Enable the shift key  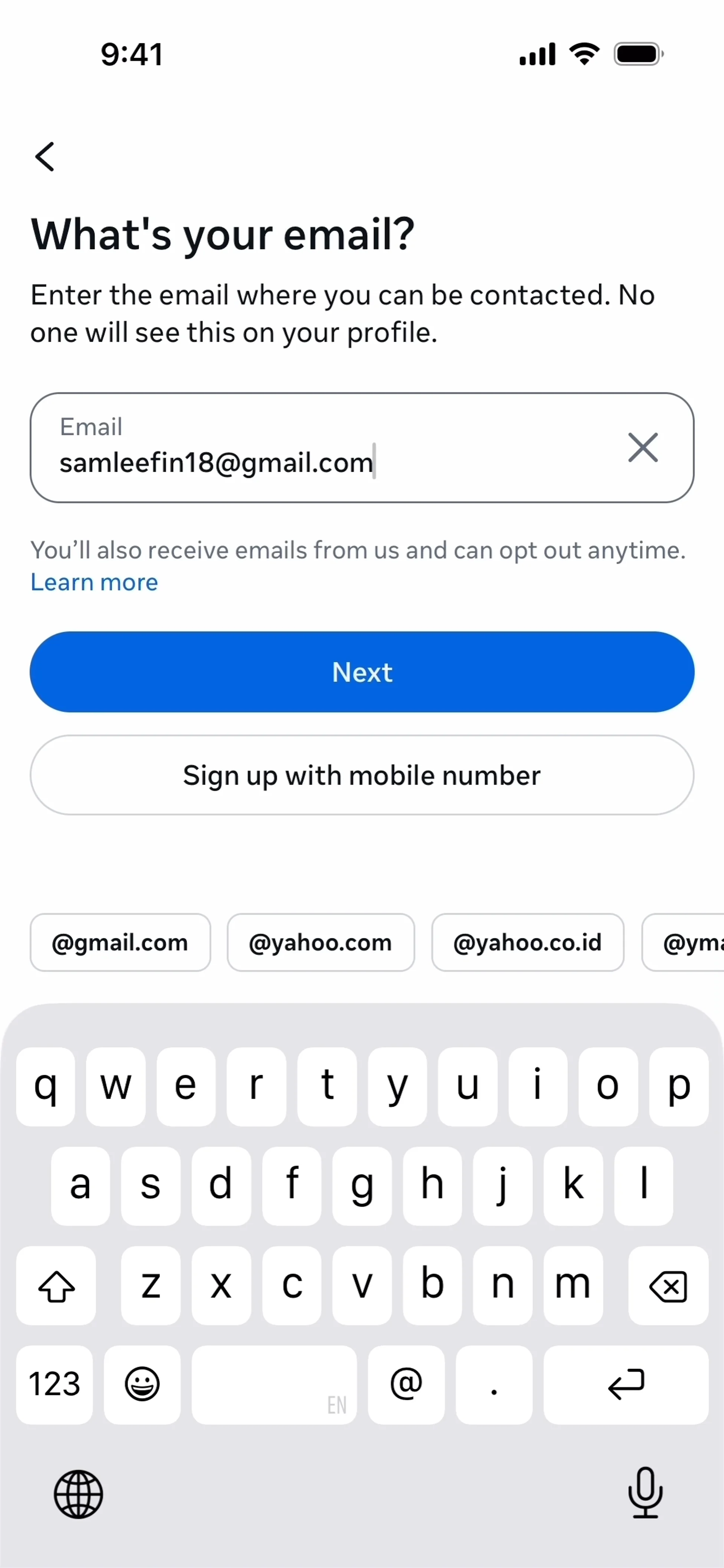point(56,1286)
